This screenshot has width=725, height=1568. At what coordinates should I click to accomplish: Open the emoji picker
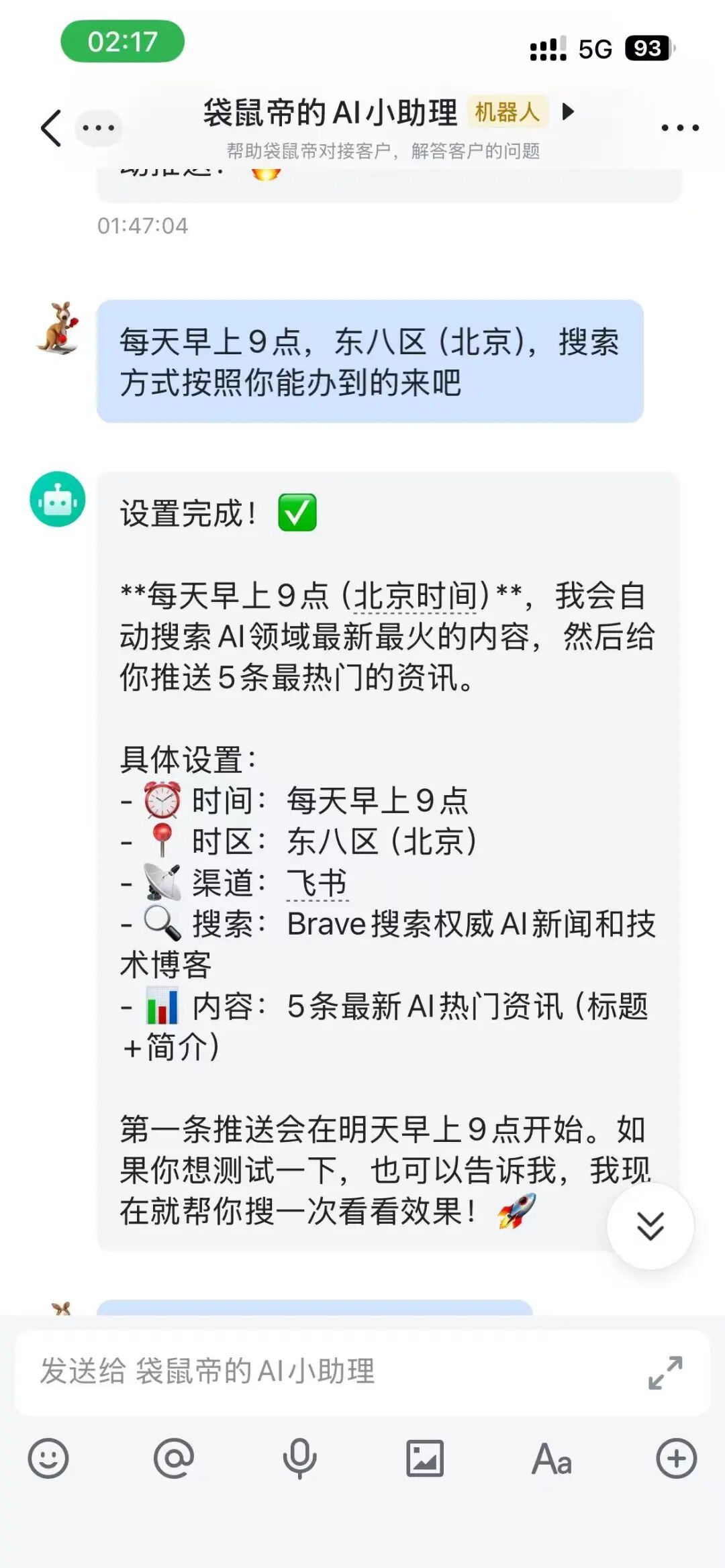pos(48,1458)
